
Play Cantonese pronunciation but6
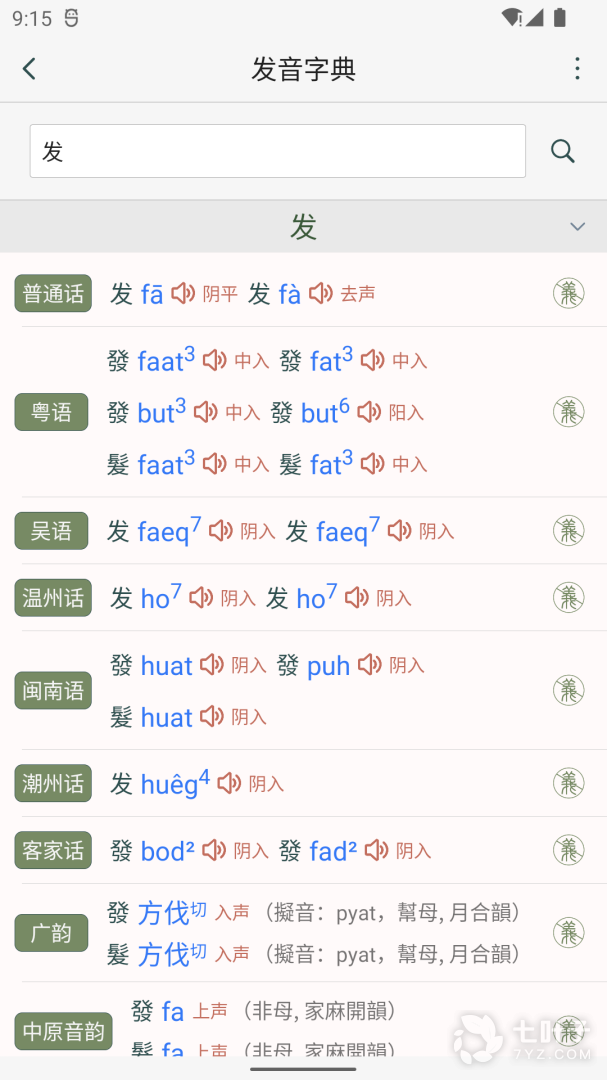click(369, 412)
